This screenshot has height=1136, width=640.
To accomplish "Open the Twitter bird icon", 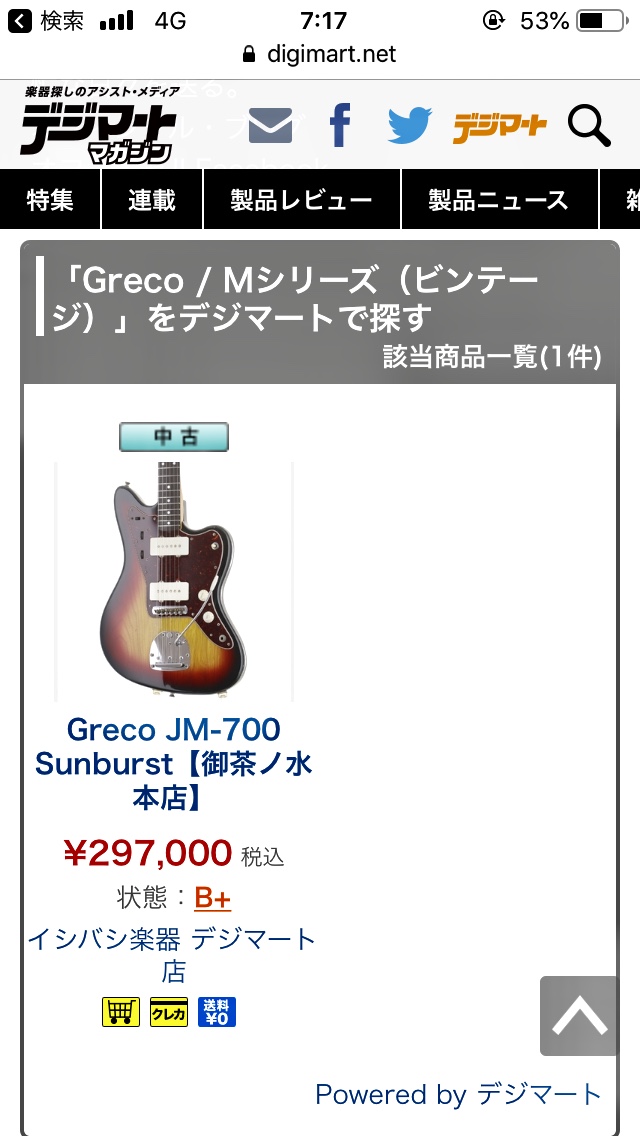I will (x=409, y=126).
